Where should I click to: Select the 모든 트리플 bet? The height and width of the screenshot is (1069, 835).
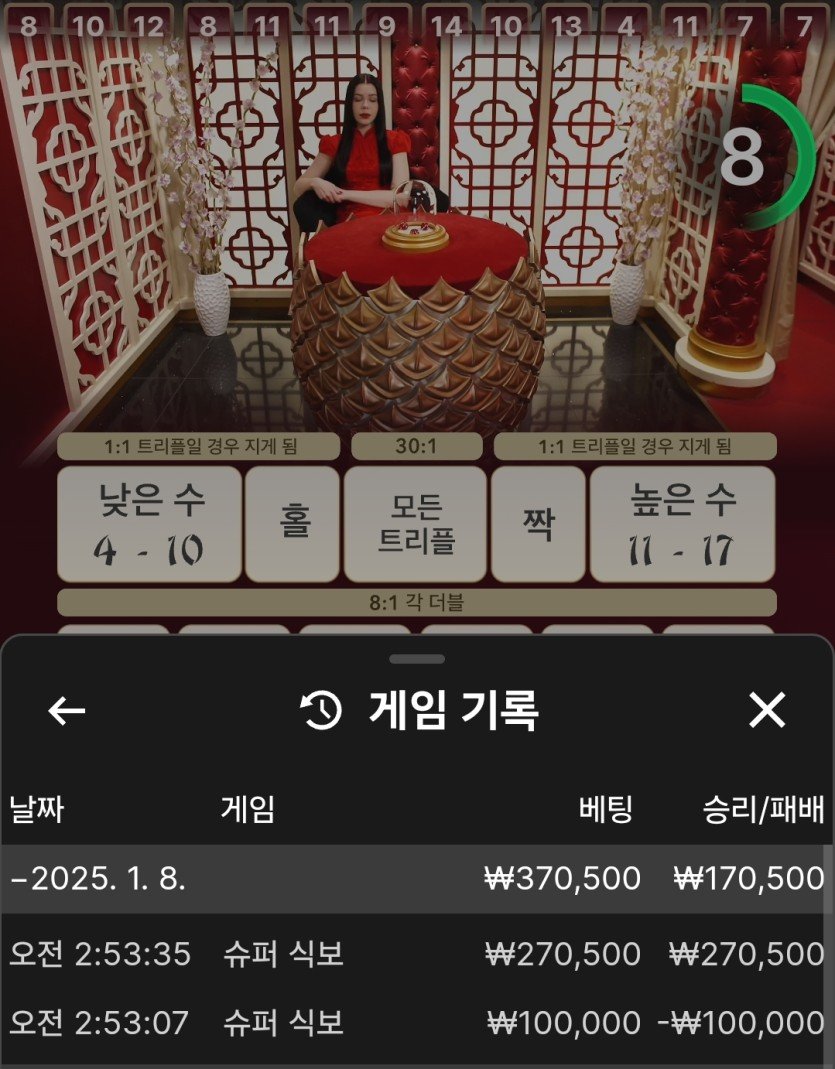click(x=416, y=524)
